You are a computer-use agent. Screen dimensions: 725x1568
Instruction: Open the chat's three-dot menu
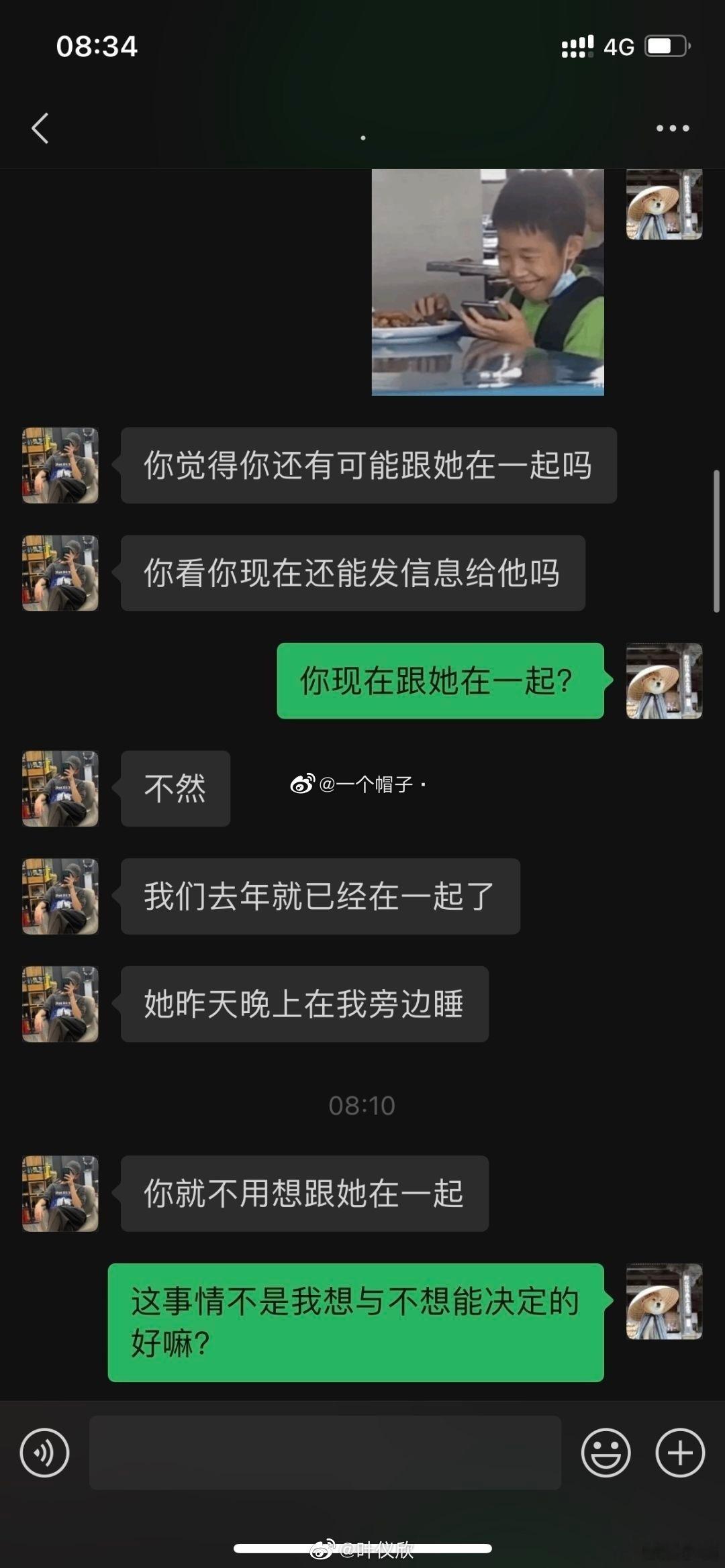(x=673, y=128)
